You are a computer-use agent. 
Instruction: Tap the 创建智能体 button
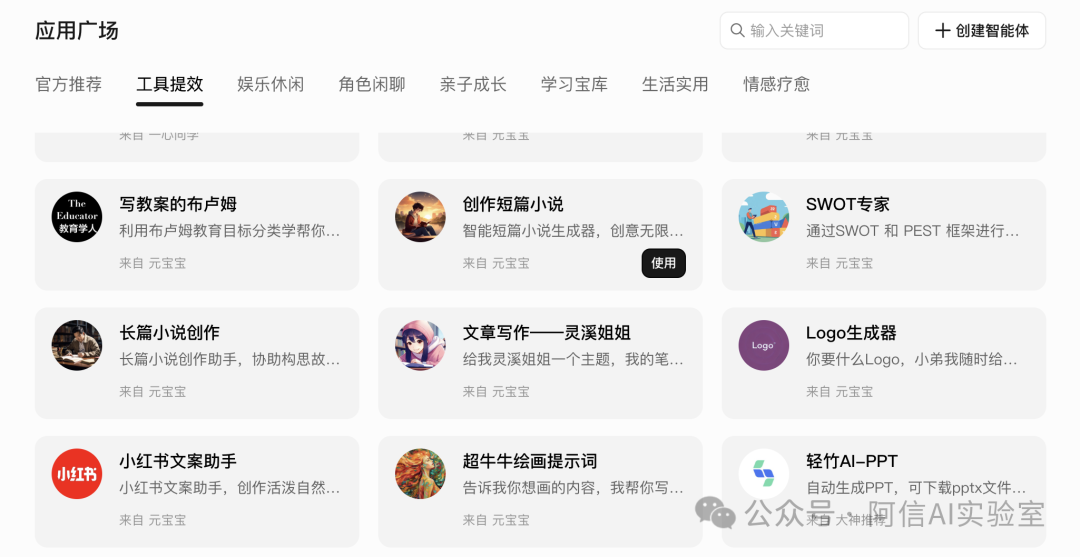tap(981, 31)
